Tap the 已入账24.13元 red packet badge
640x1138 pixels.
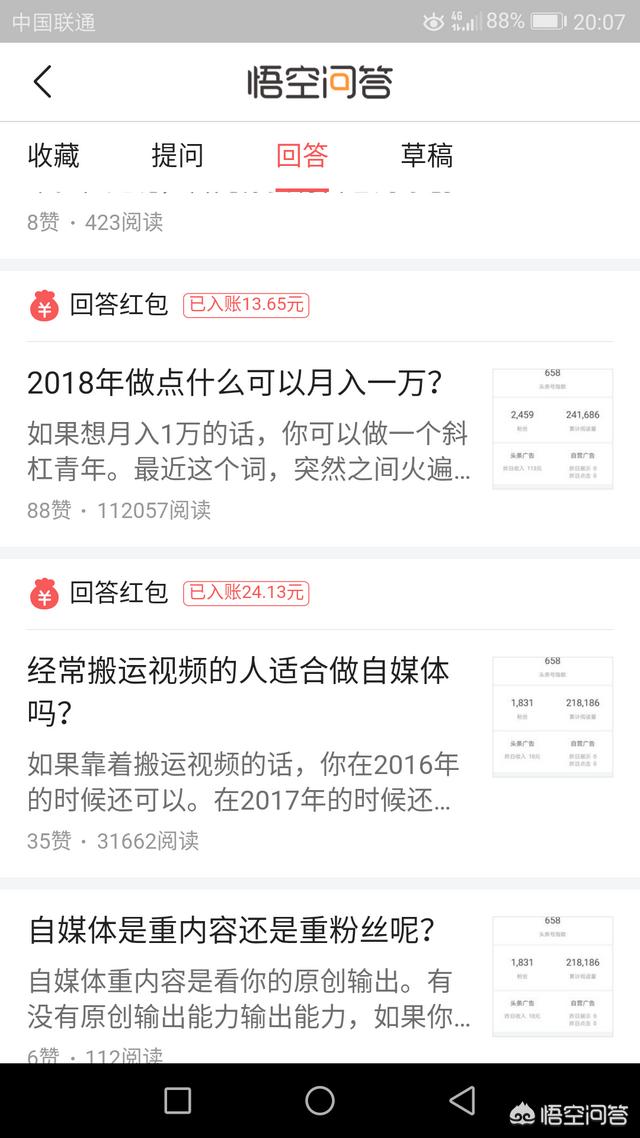[x=246, y=594]
